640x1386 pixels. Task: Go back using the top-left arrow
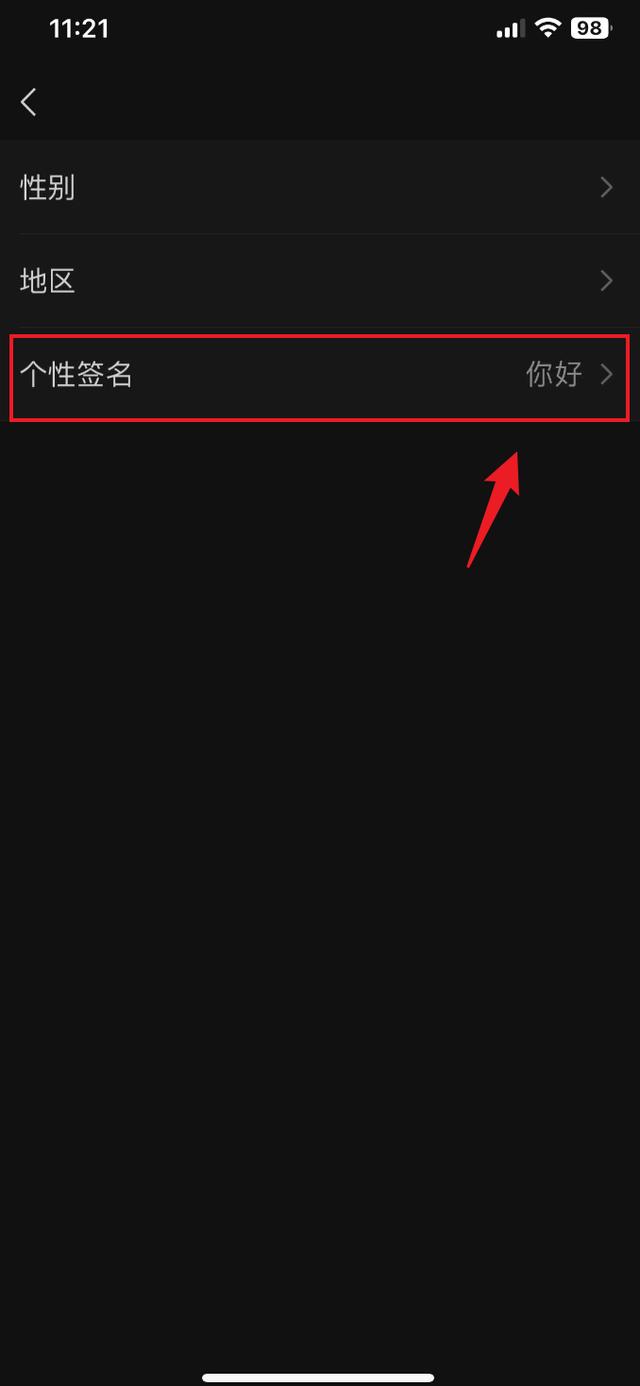click(29, 101)
